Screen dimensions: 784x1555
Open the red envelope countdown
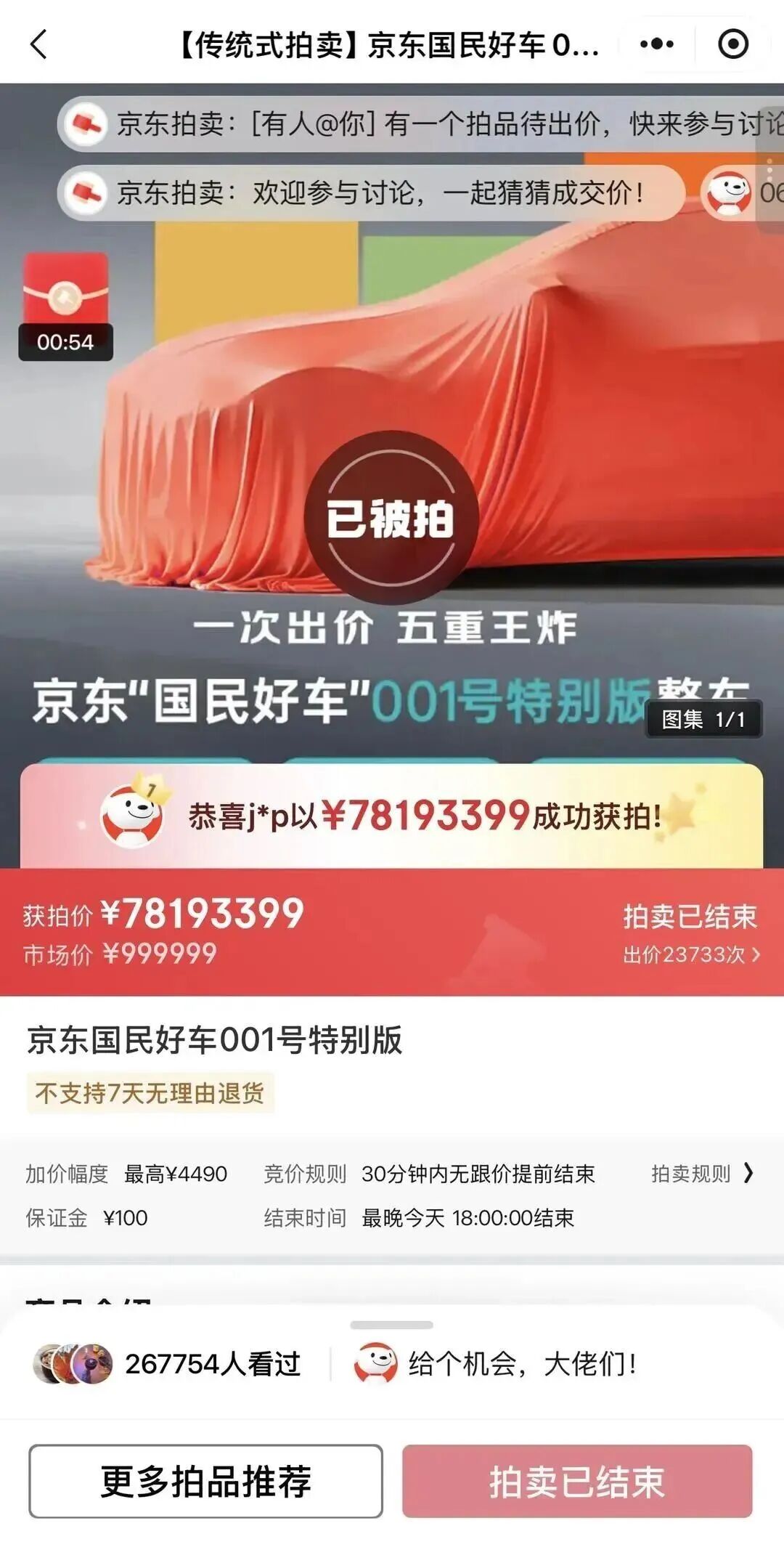(65, 306)
